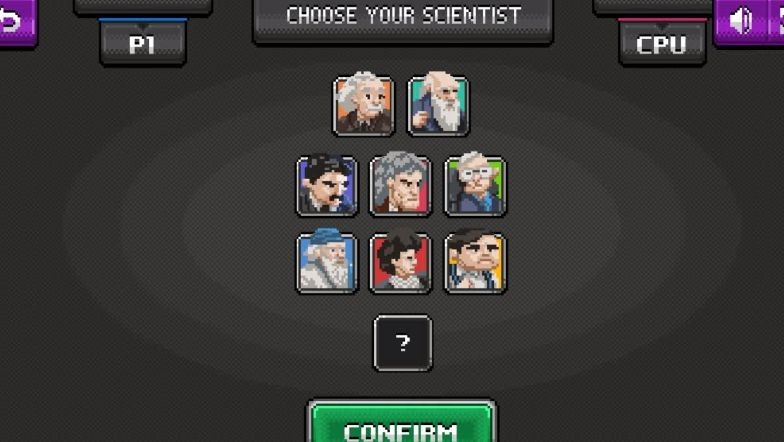
Task: Pick the blue-hat bearded scientist
Action: coord(326,263)
